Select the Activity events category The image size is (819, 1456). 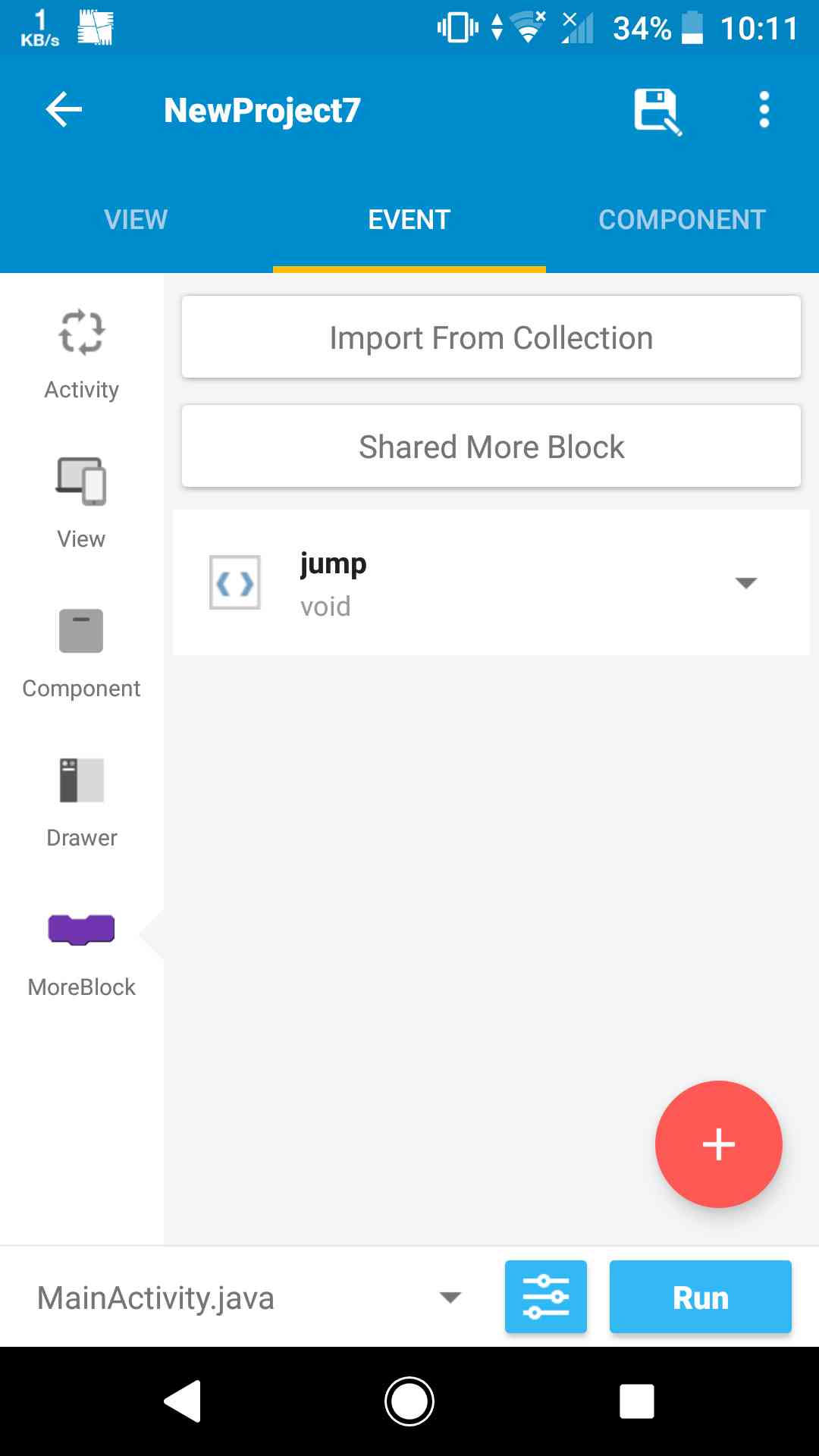82,353
